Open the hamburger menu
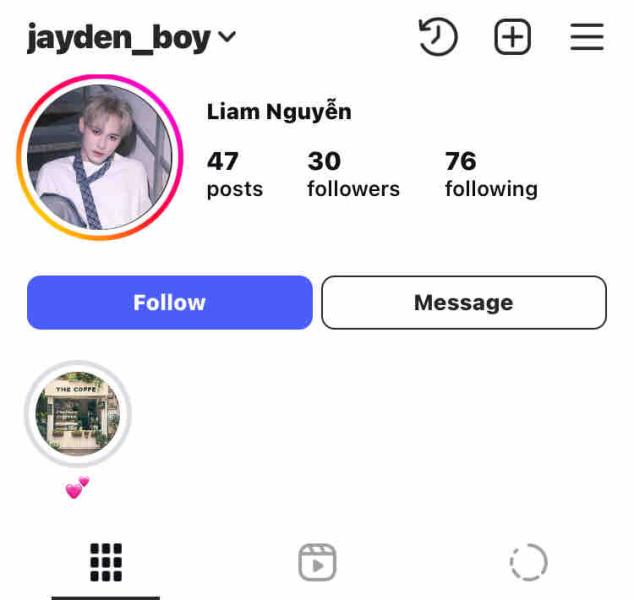This screenshot has width=634, height=600. (x=587, y=38)
